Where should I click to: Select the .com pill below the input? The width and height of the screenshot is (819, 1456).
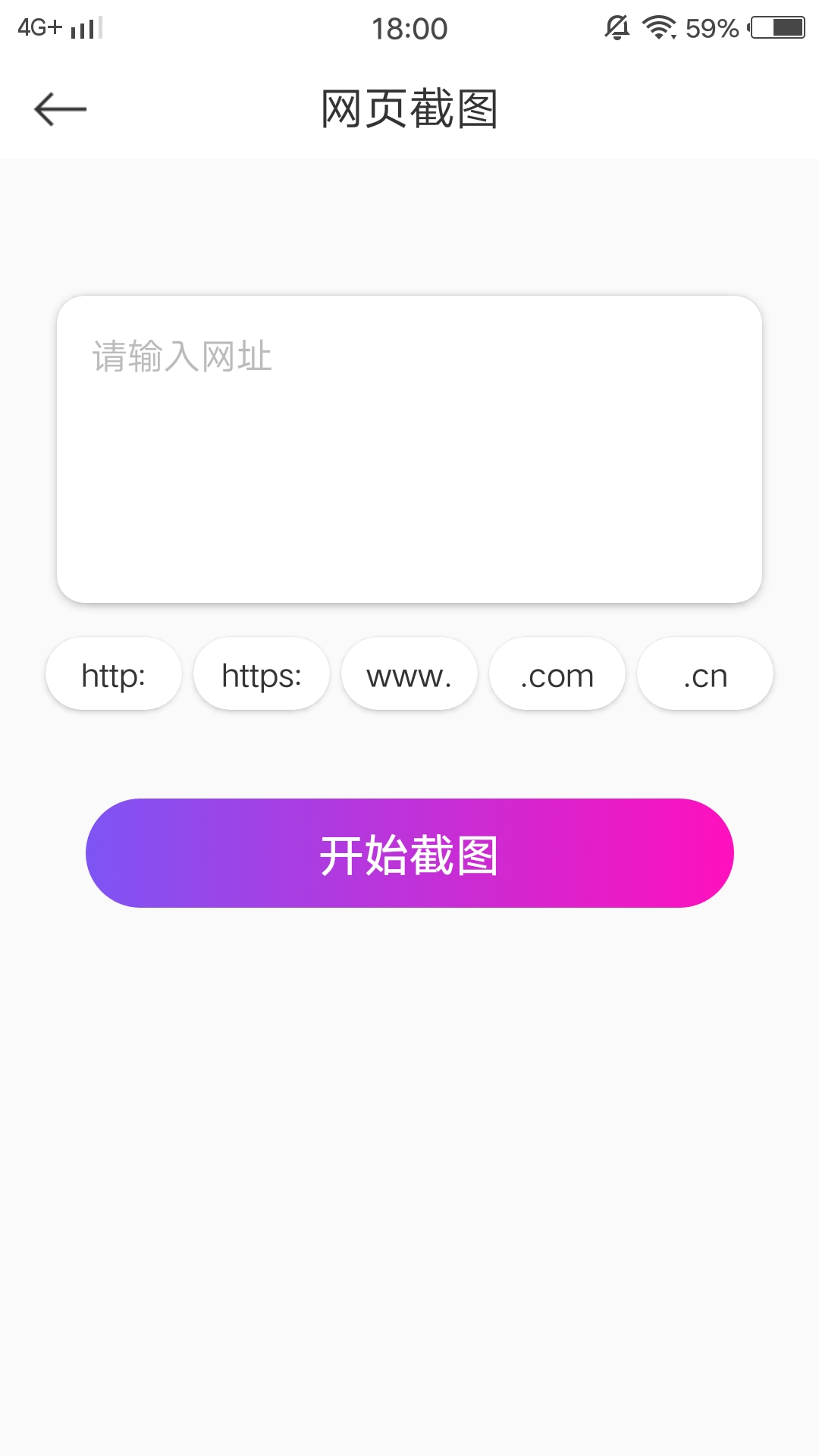(x=557, y=674)
